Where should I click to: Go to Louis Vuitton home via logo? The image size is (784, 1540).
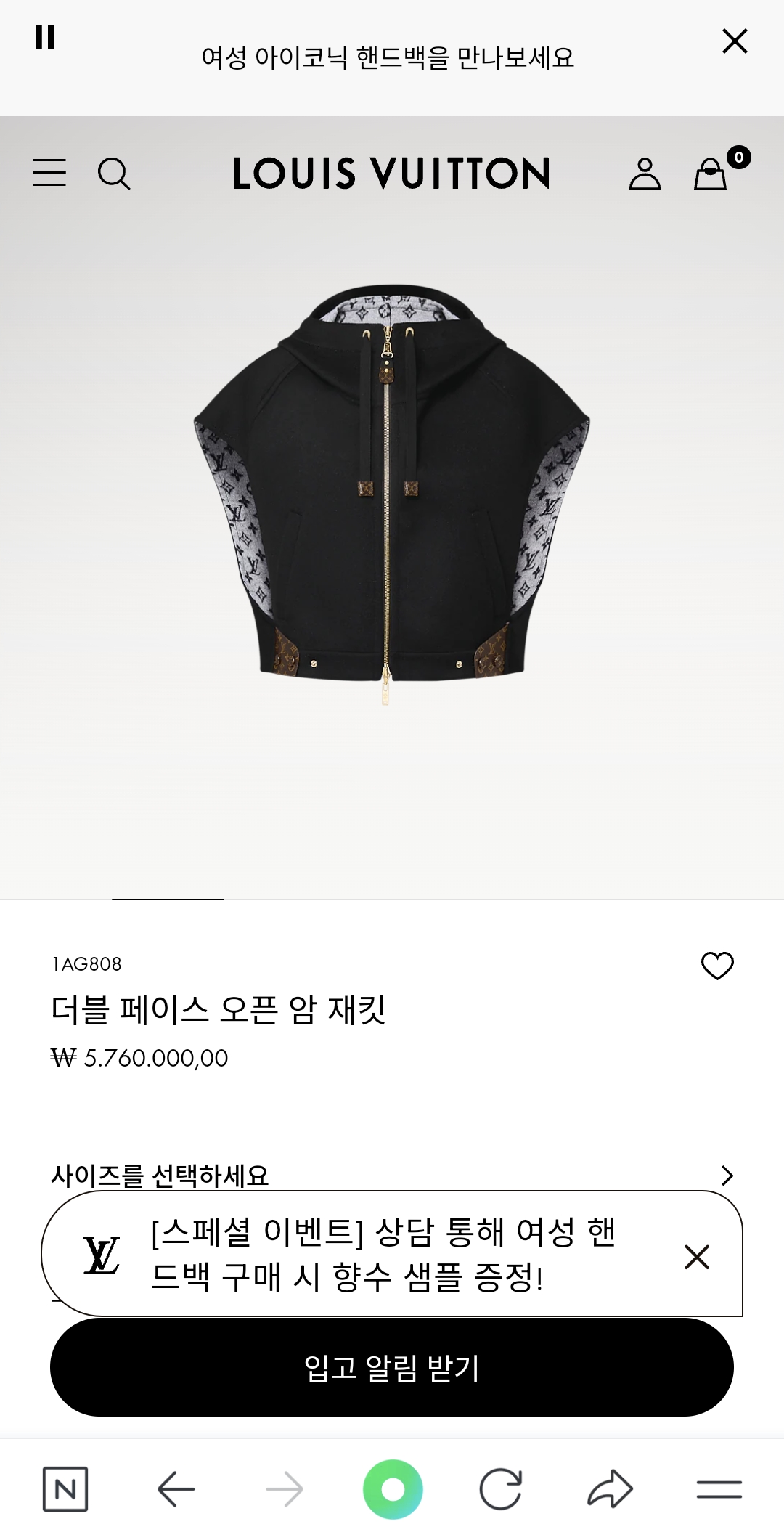pos(391,174)
